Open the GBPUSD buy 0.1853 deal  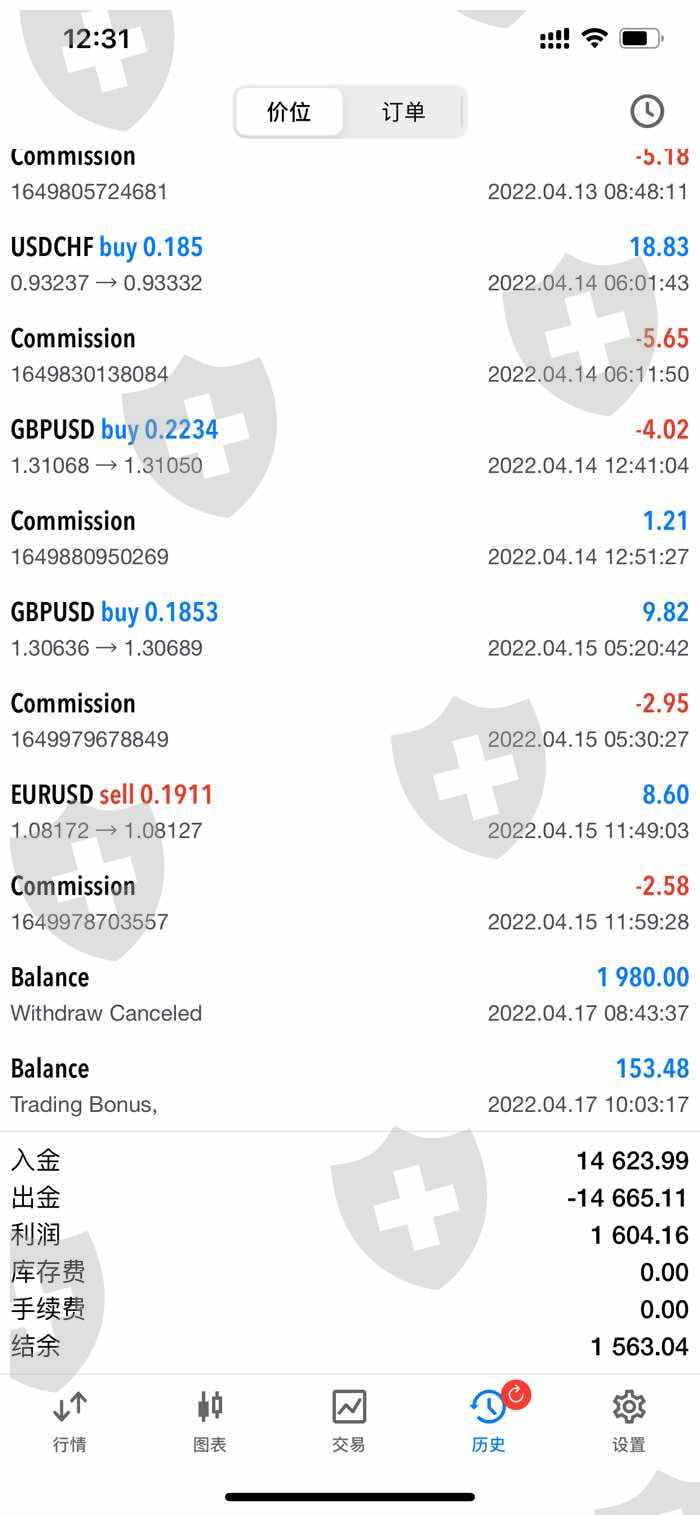pos(349,629)
